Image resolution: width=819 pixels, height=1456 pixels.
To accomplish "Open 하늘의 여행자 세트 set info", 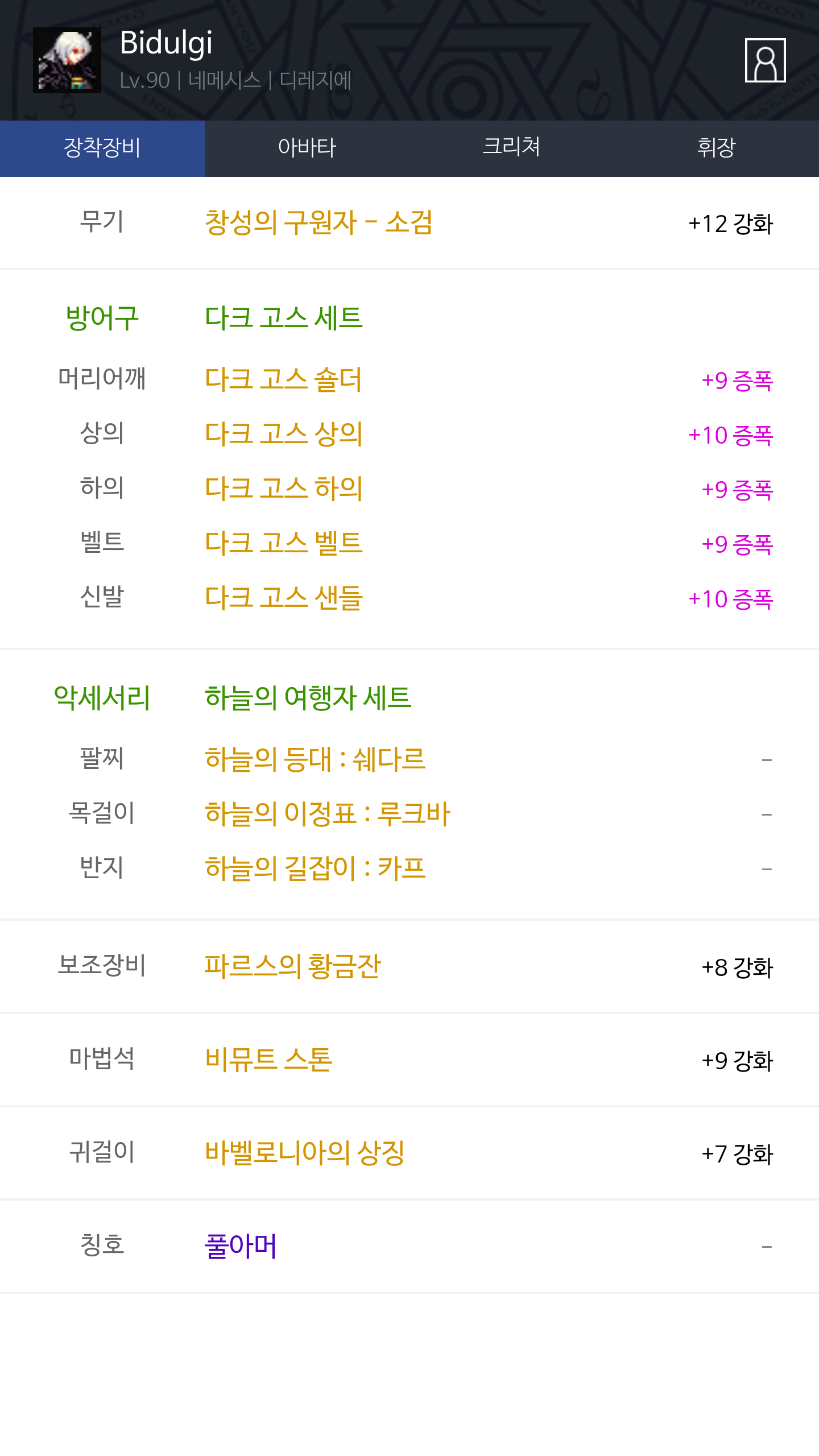I will point(308,697).
